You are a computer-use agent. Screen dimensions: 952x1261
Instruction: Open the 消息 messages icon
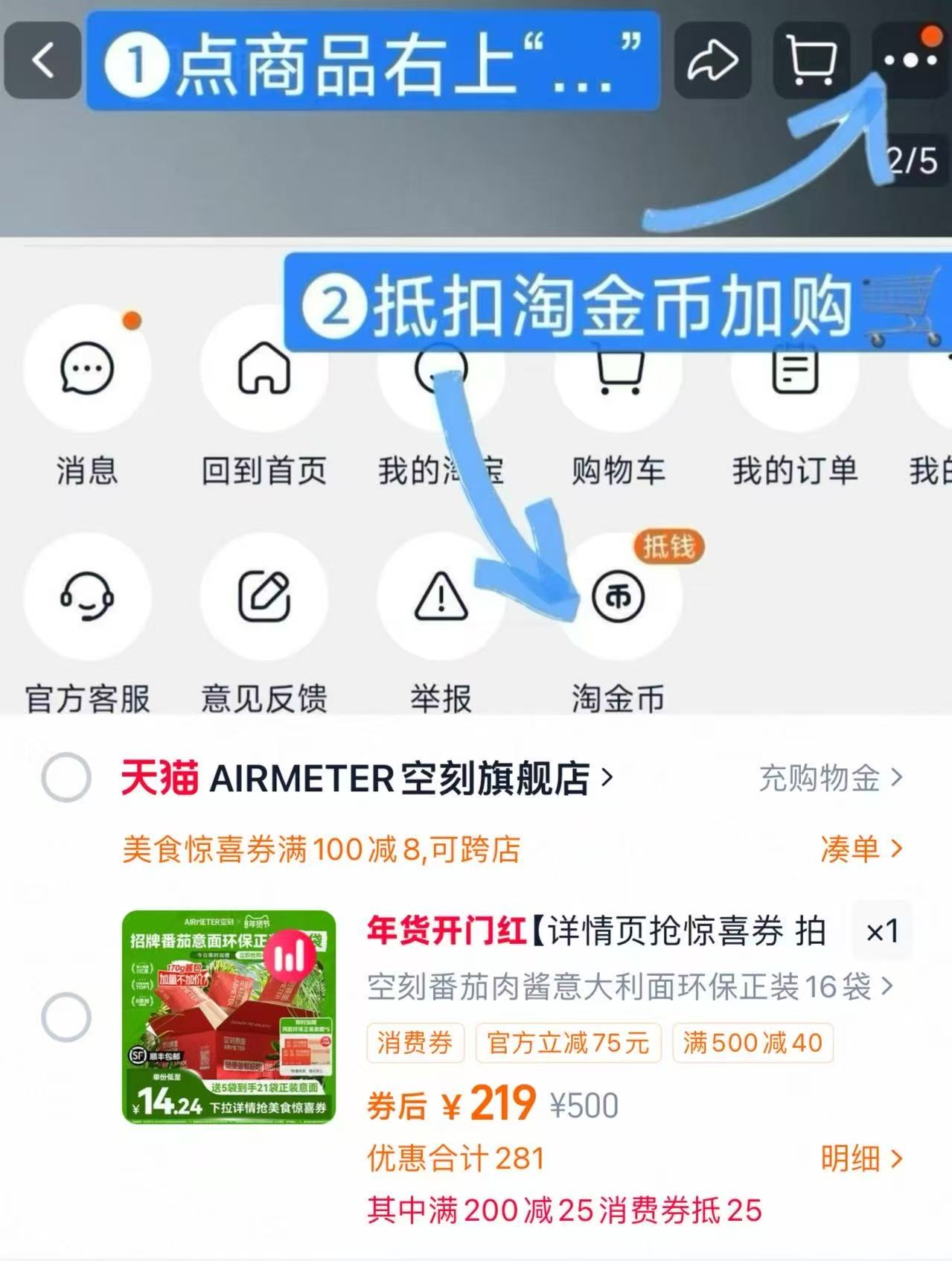click(x=87, y=370)
